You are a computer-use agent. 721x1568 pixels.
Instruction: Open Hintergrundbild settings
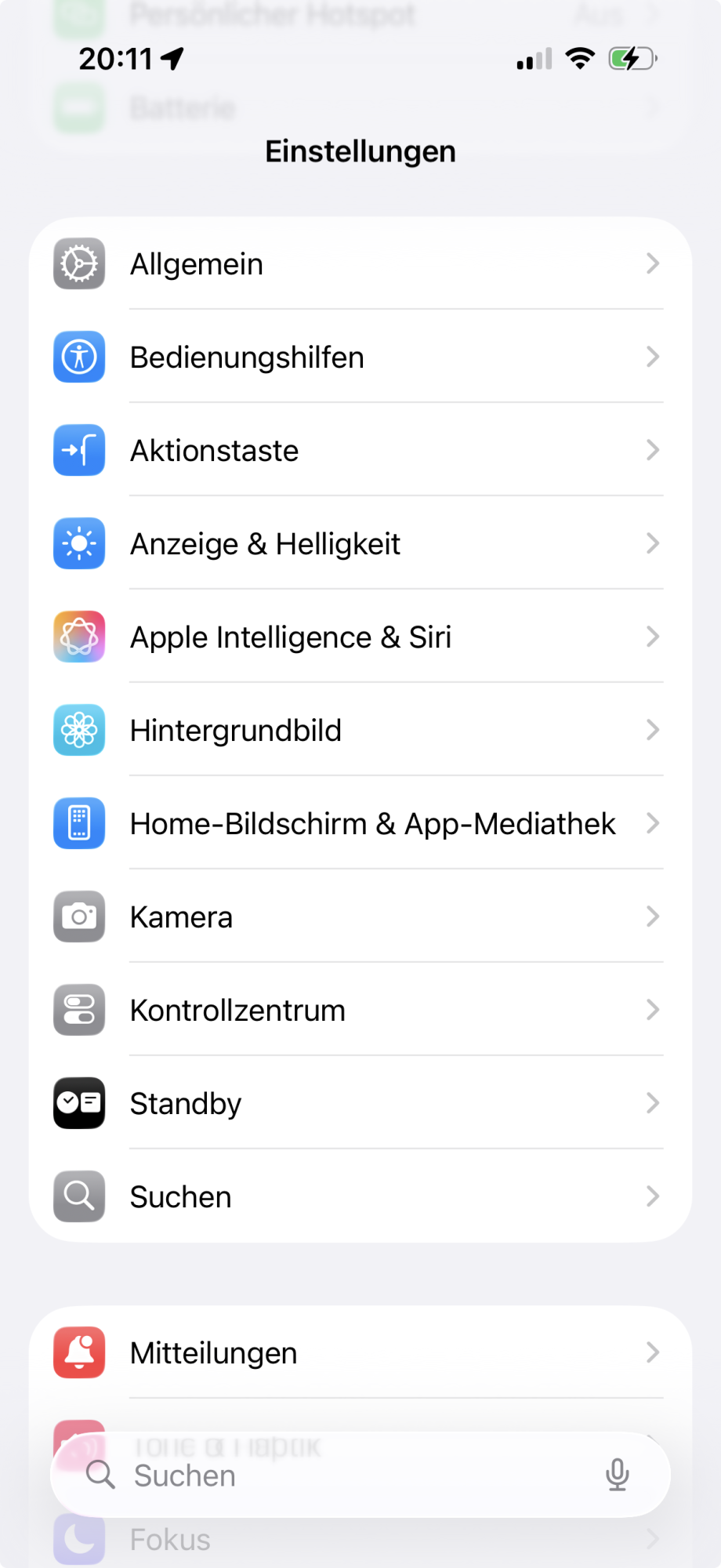tap(360, 731)
